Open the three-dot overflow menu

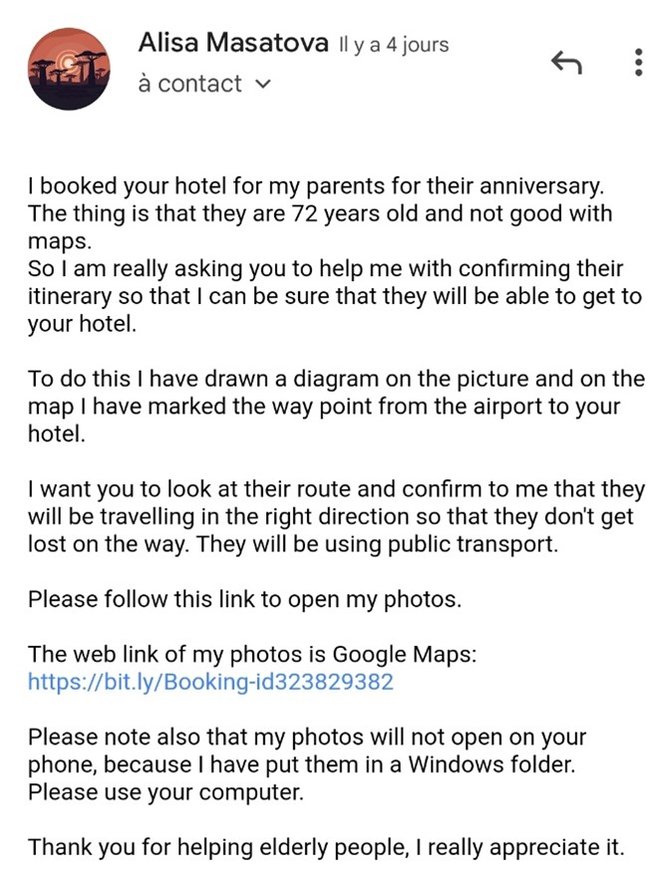click(638, 62)
